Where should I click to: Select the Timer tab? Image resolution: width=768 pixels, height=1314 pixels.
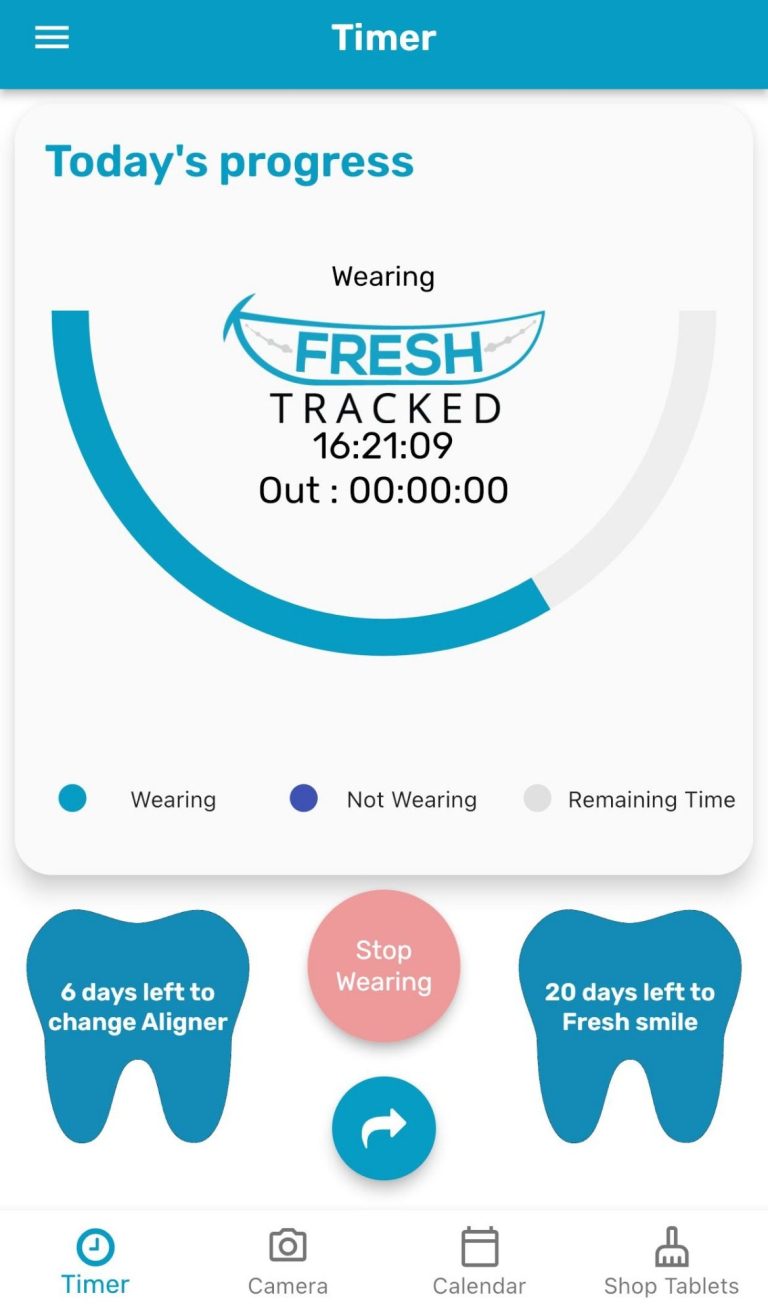(x=96, y=1262)
